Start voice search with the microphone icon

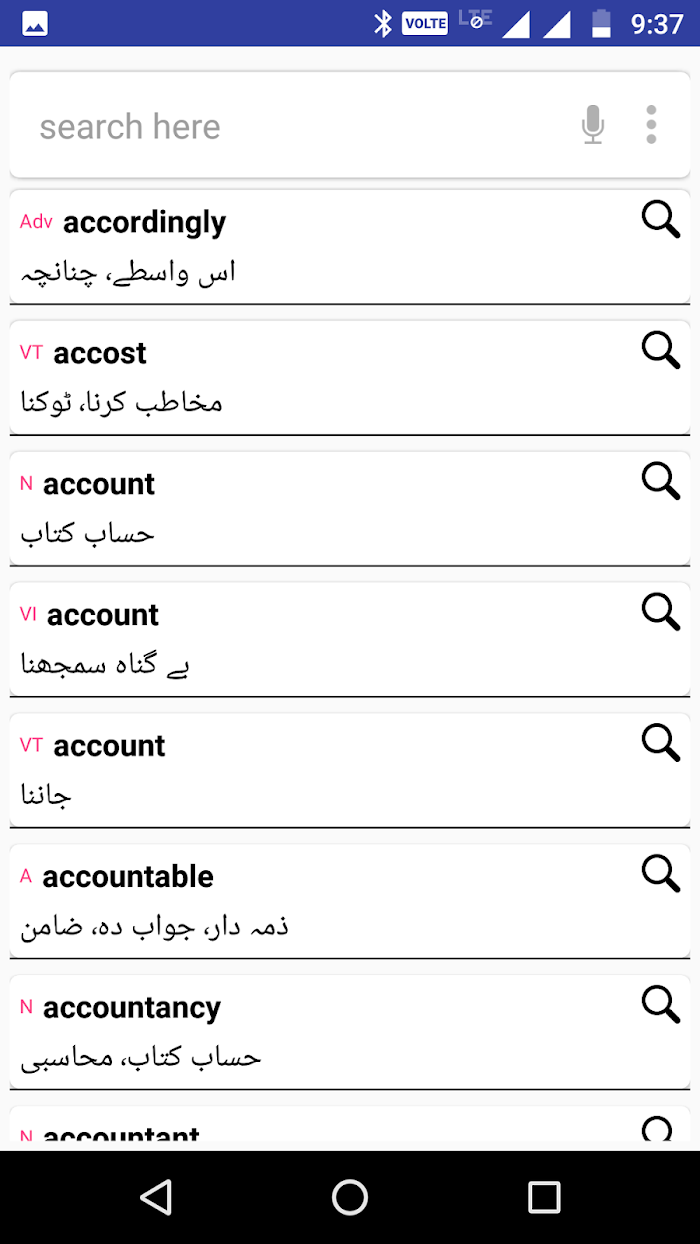coord(593,125)
